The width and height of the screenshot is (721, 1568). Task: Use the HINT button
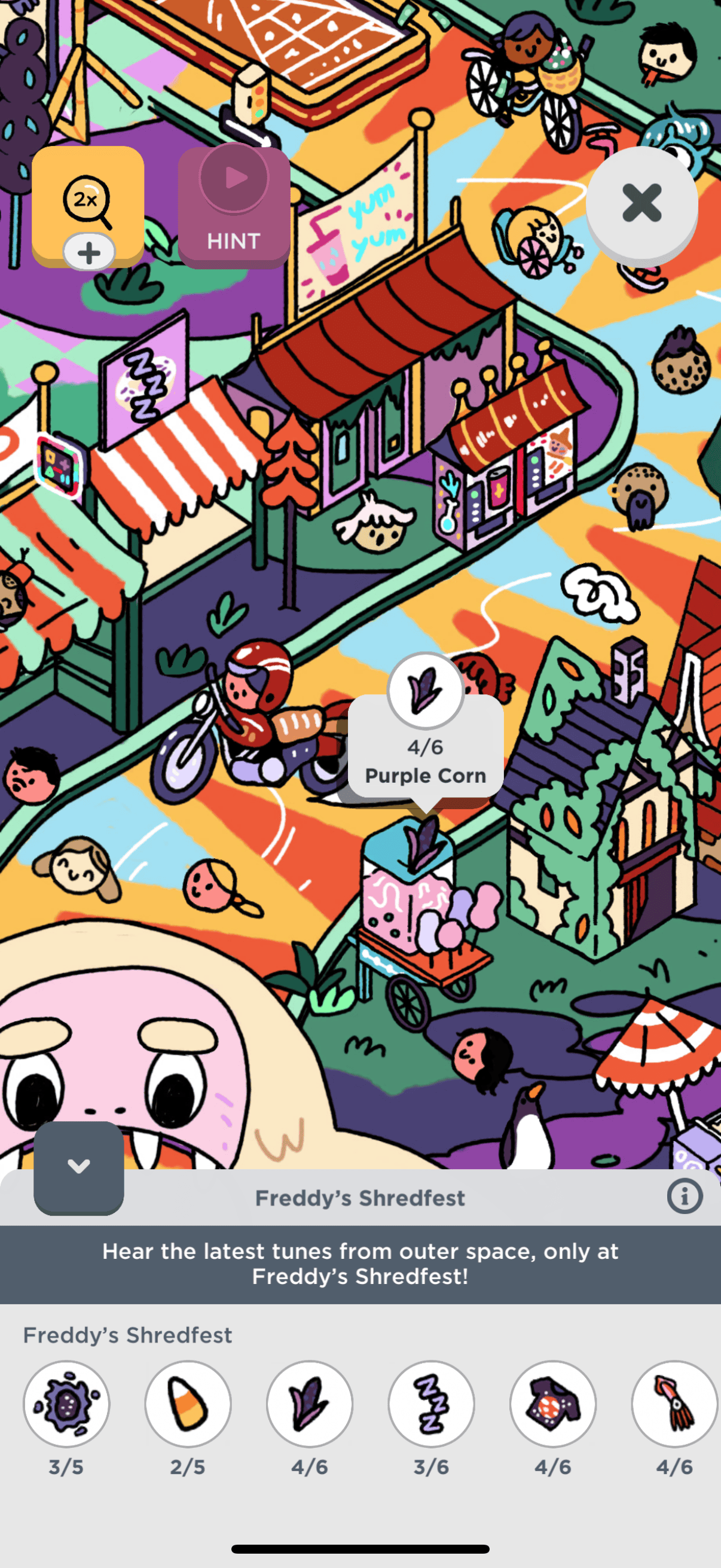click(234, 207)
